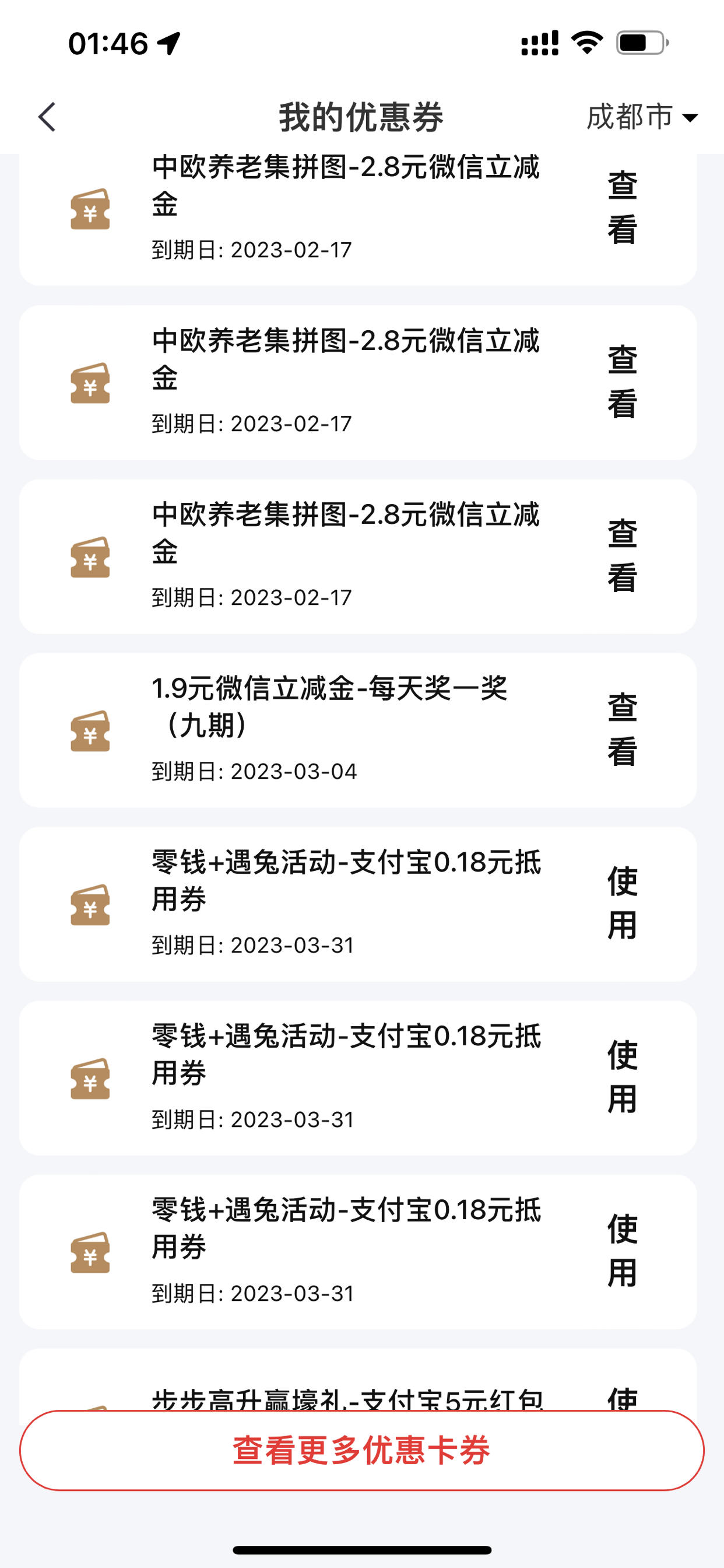Open the 步步高升赢壕礼 支付宝5元红包 coupon
The image size is (724, 1568).
click(358, 1381)
